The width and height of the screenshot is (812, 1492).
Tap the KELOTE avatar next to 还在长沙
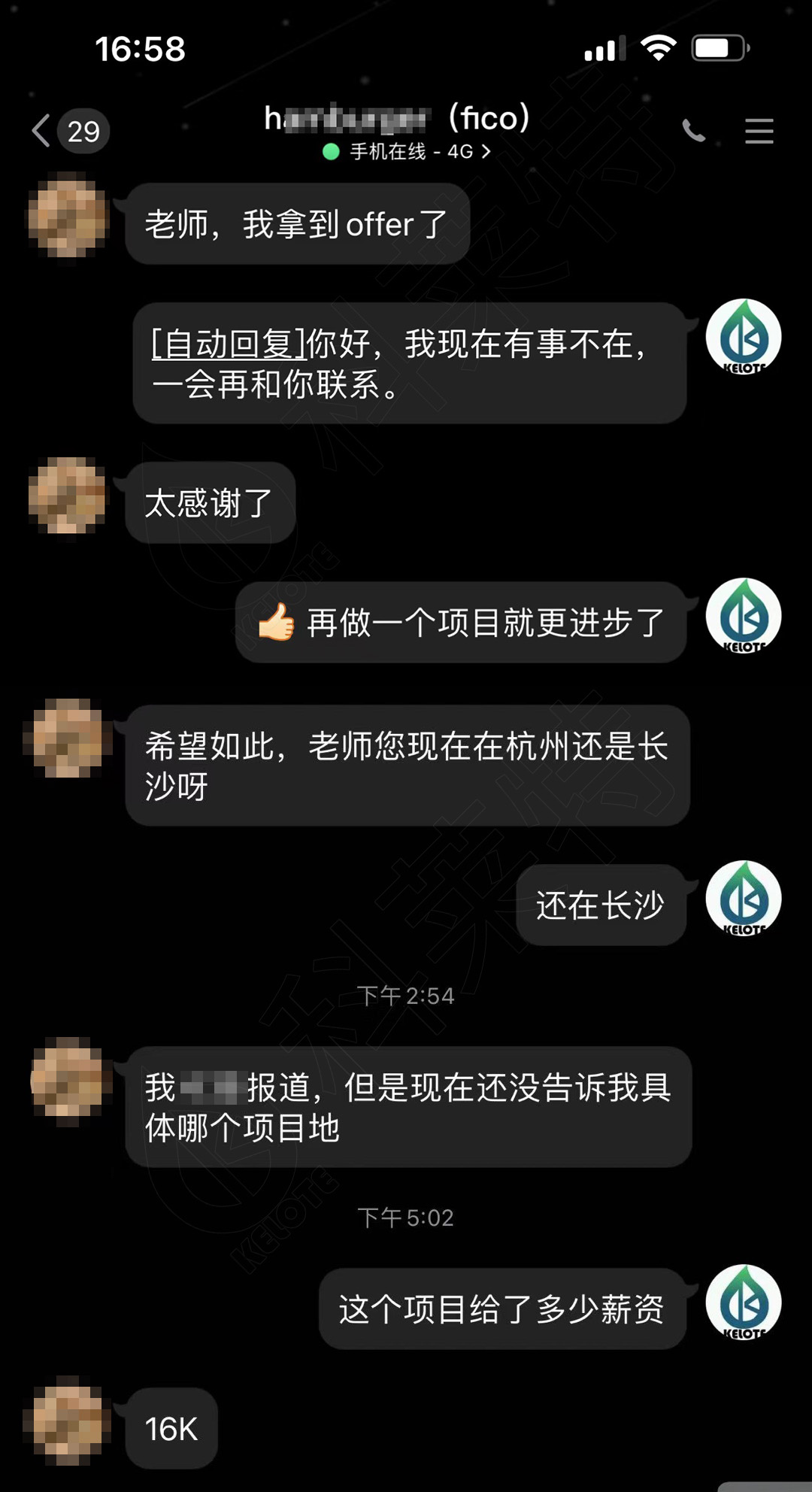pos(743,899)
